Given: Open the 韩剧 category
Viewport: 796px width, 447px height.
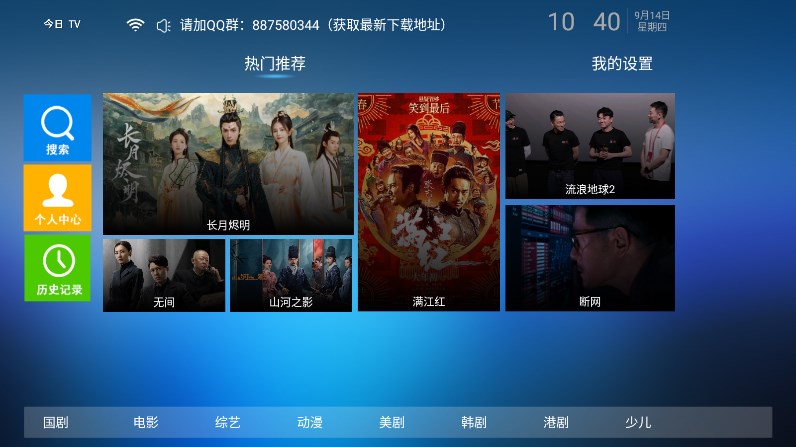Looking at the screenshot, I should (474, 422).
